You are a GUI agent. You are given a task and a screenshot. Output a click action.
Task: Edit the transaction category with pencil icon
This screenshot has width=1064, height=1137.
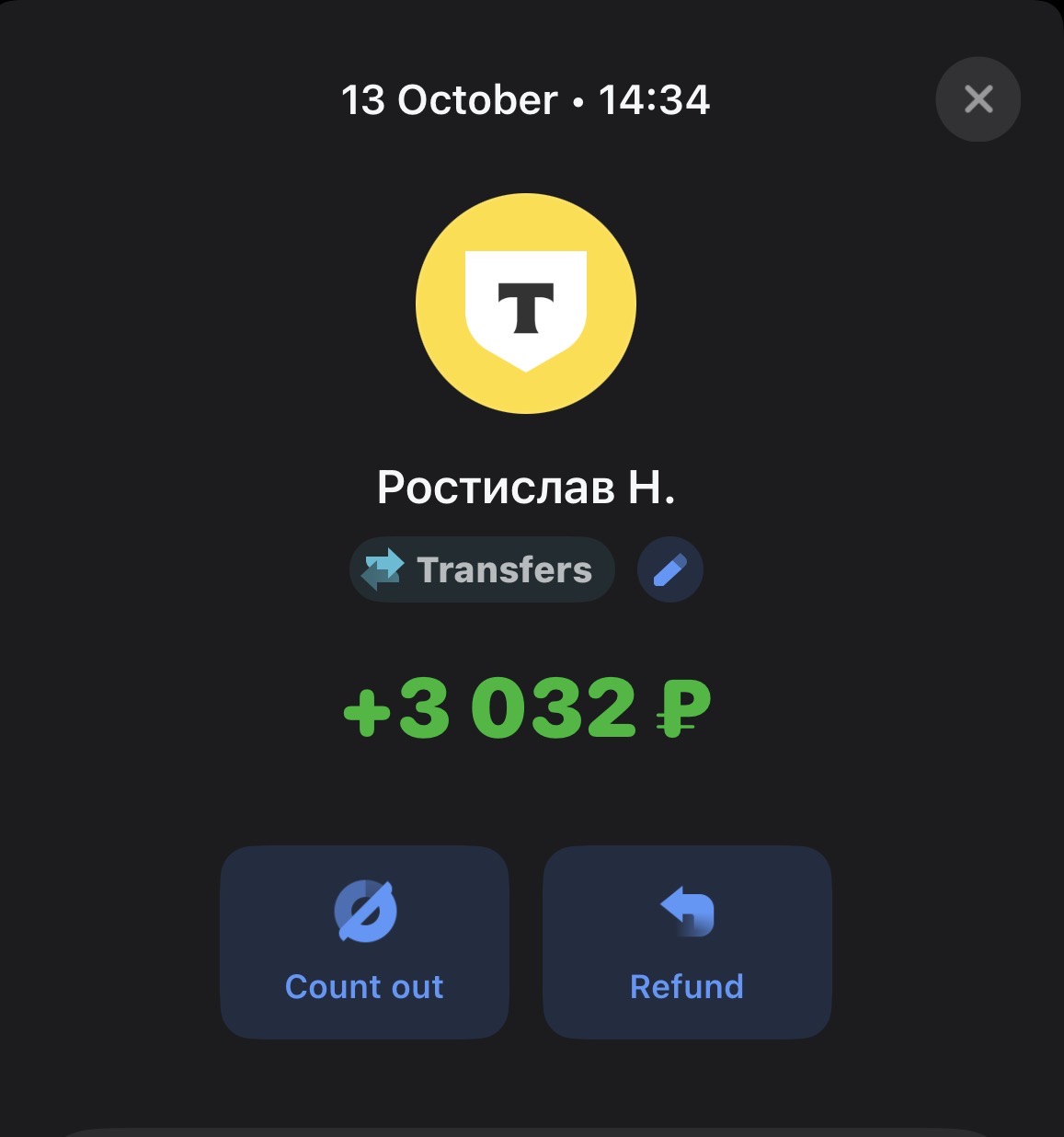(x=669, y=570)
